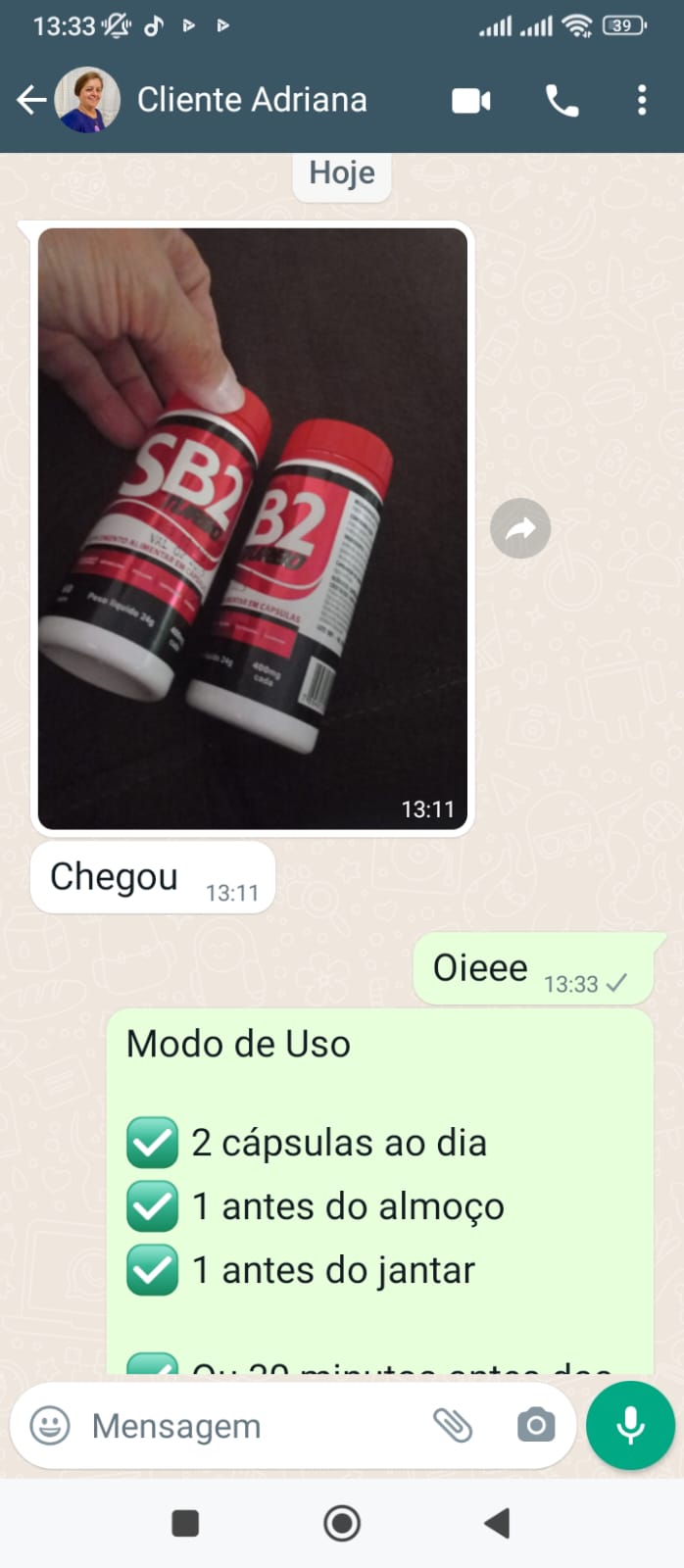Go back to the chat list
Screen dimensions: 684x1568
coord(31,100)
